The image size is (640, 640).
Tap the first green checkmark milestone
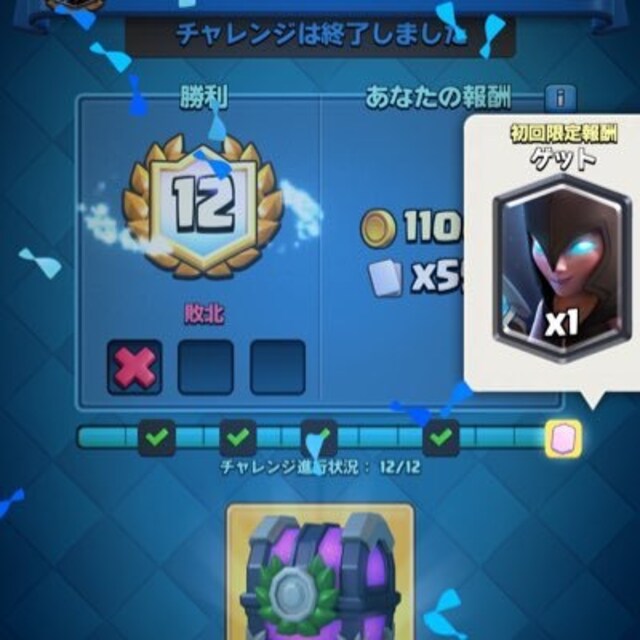157,437
